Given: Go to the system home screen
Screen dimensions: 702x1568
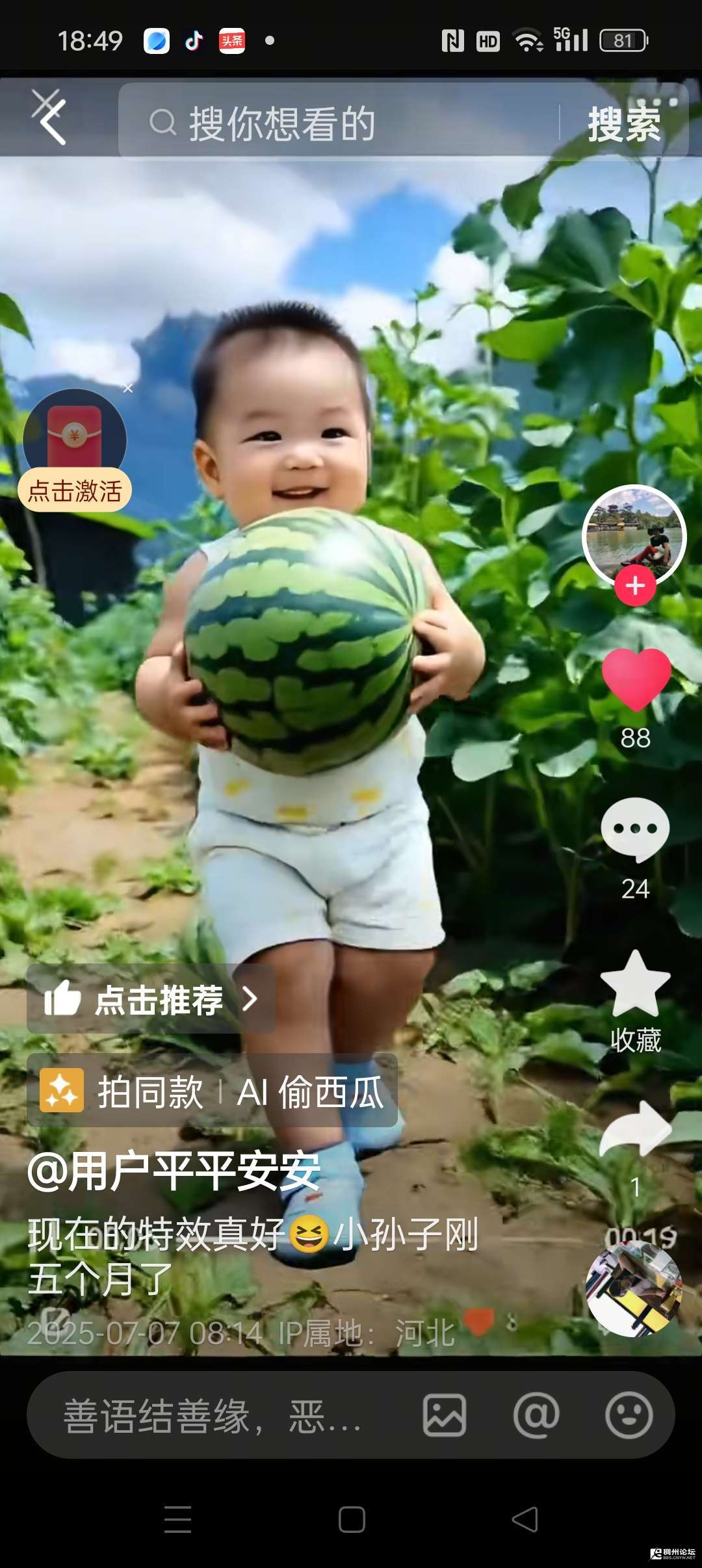Looking at the screenshot, I should coord(352,1519).
